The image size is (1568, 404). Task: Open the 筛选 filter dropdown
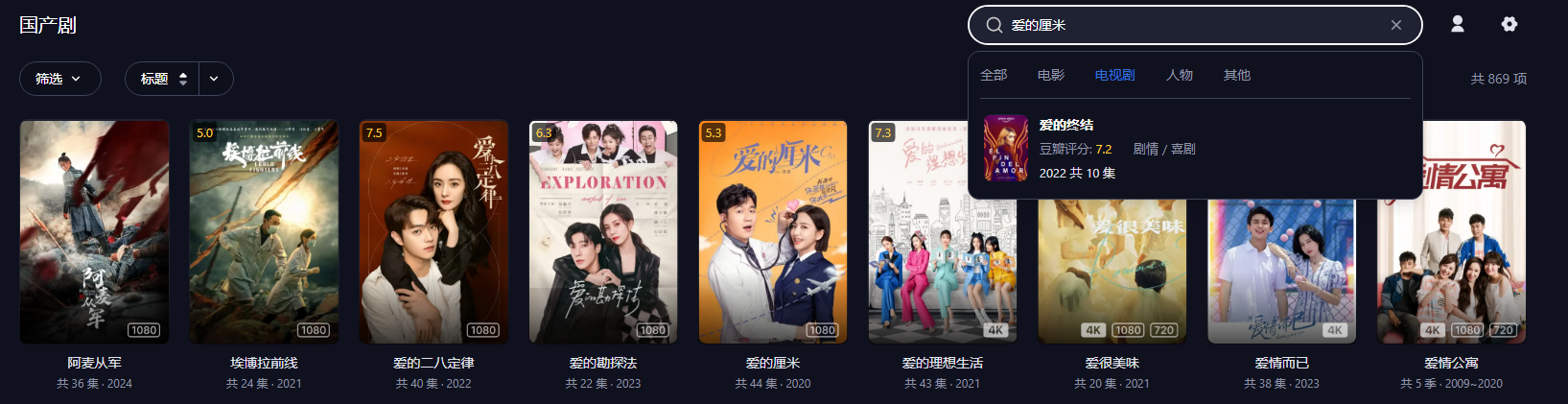(59, 79)
